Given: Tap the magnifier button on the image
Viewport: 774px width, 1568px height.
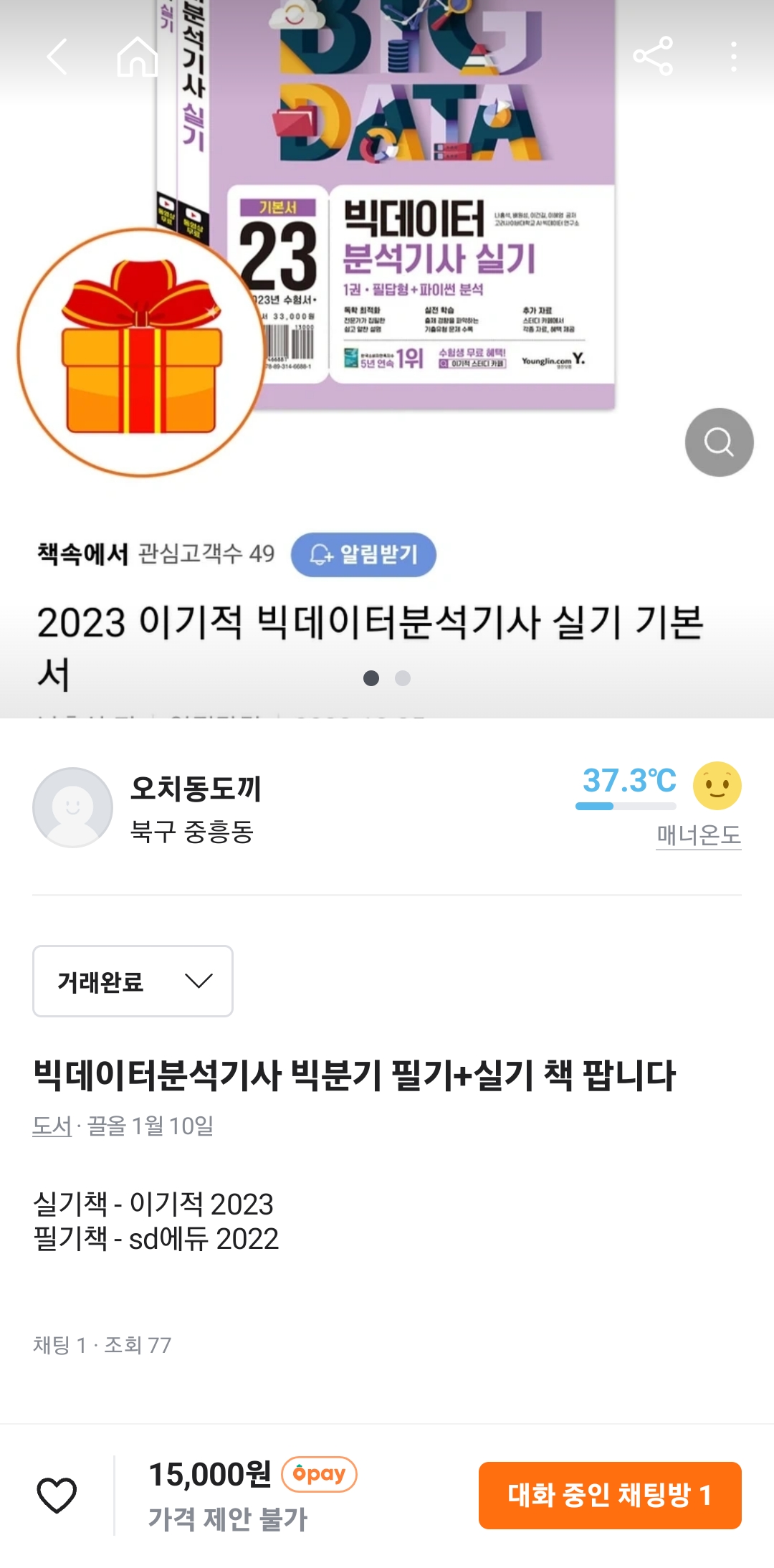Looking at the screenshot, I should (719, 442).
